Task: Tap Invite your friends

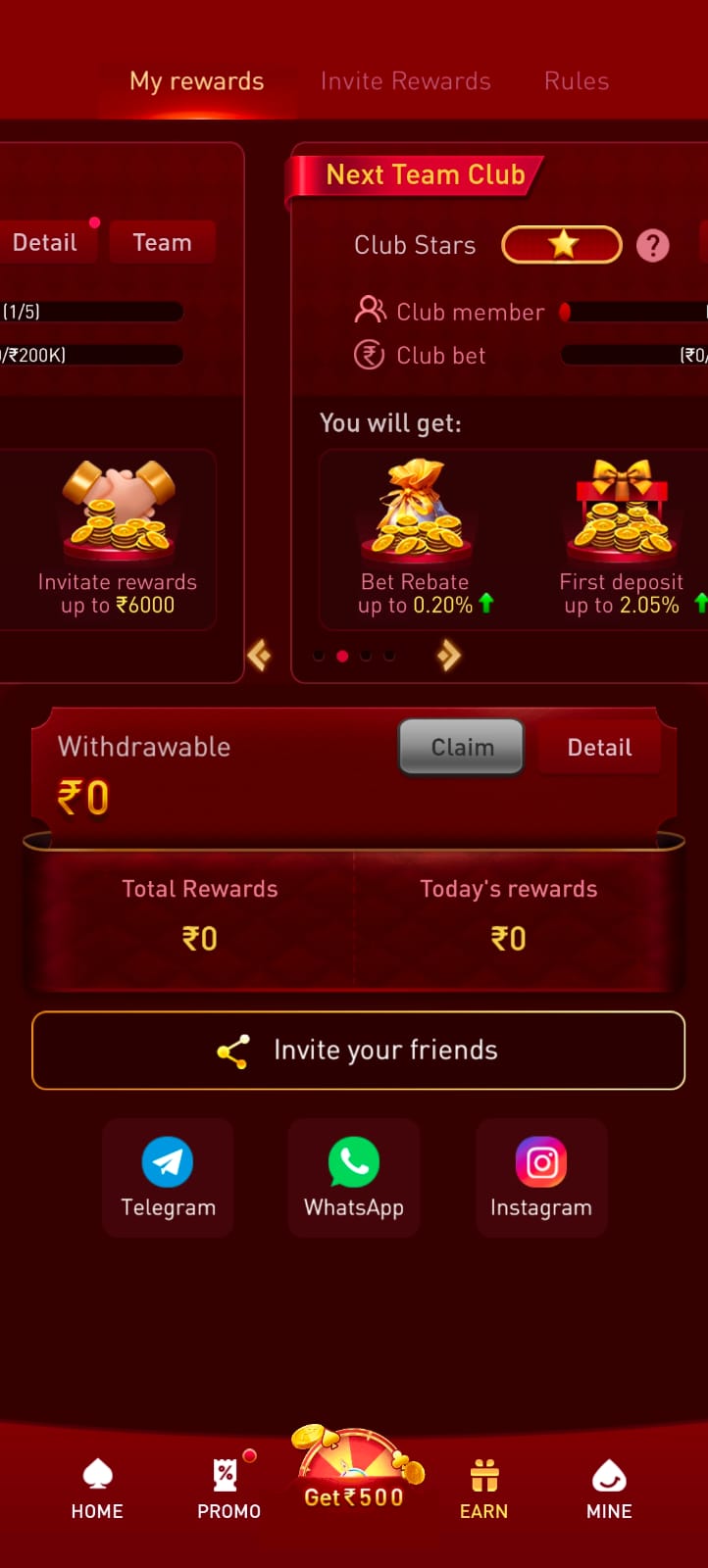Action: point(358,1051)
